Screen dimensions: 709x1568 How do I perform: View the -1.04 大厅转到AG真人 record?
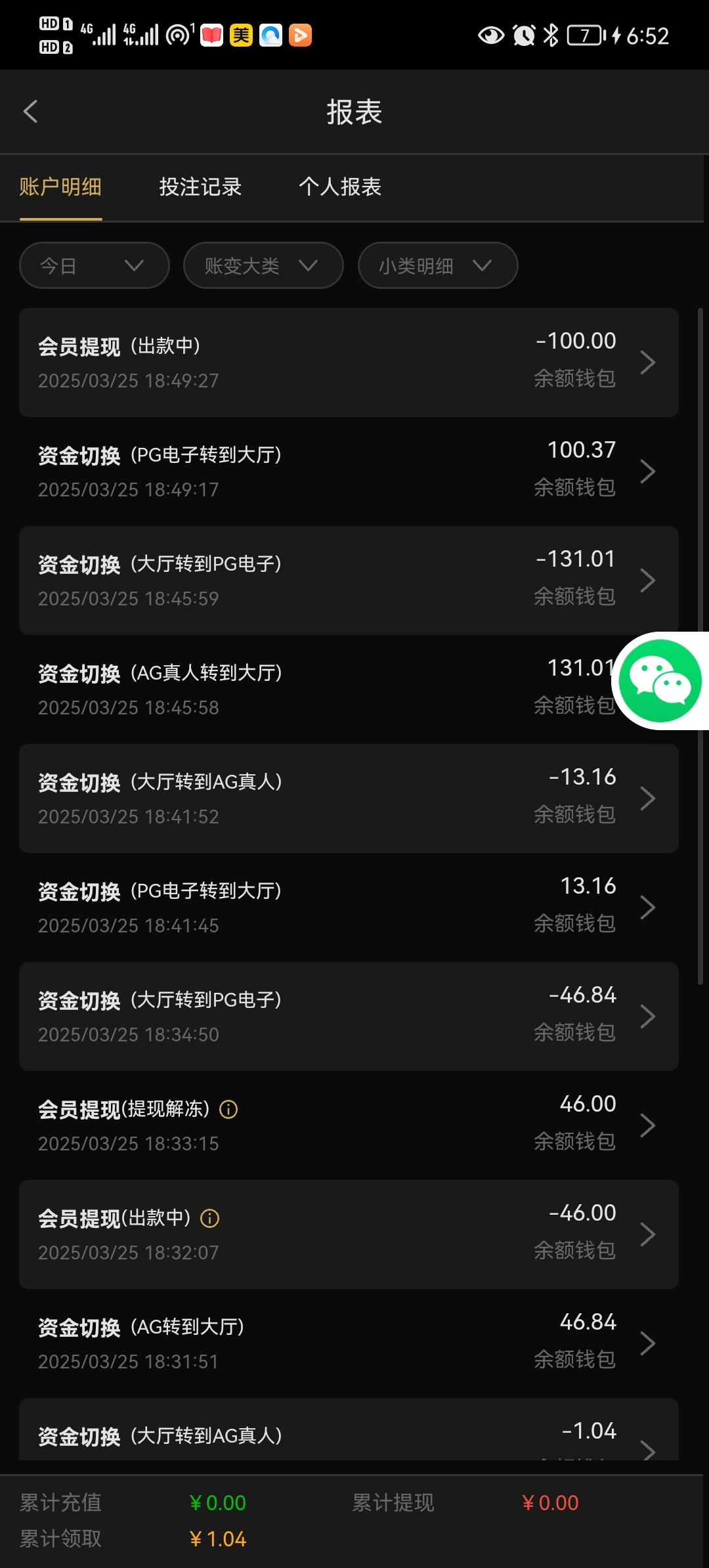coord(348,1438)
